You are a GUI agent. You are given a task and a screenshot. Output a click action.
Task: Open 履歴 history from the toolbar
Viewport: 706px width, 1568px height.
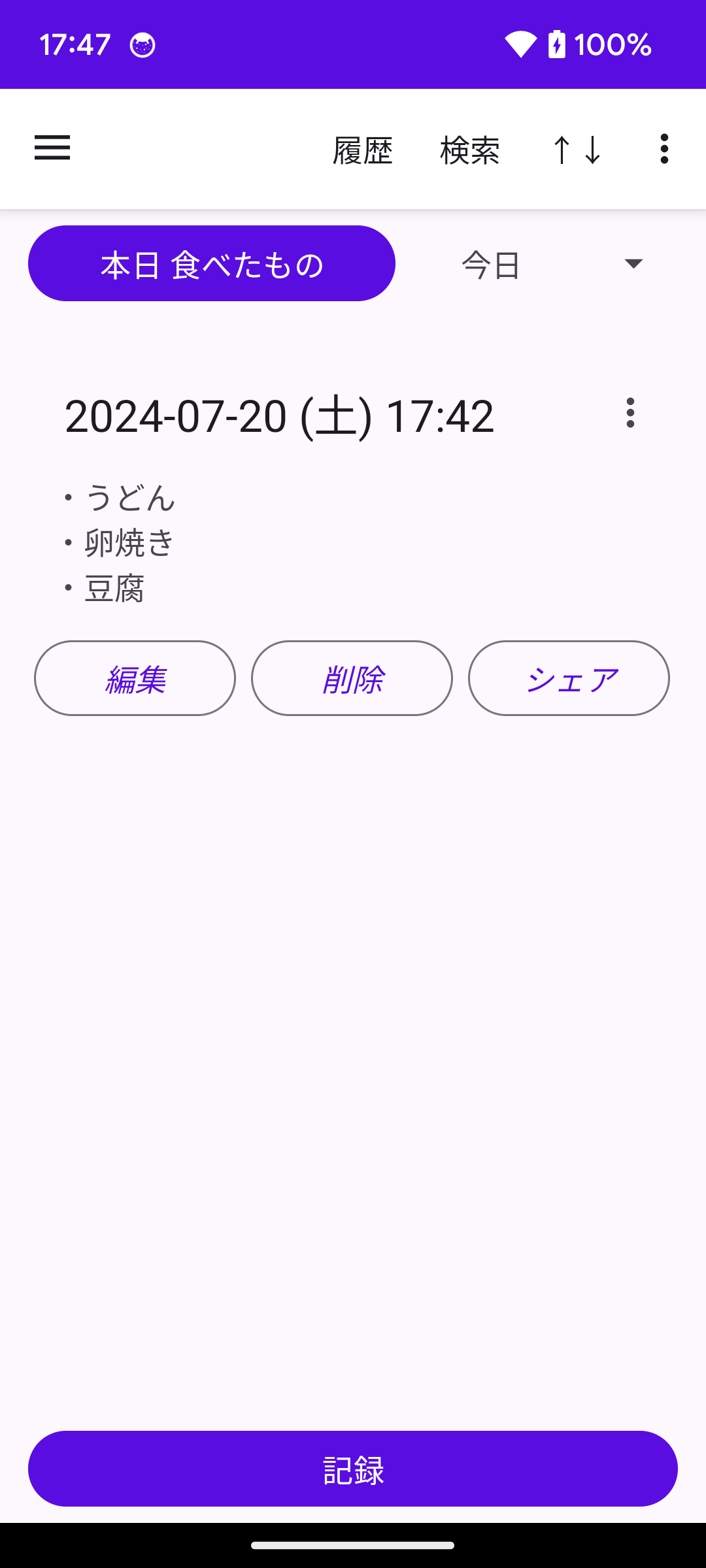point(363,150)
